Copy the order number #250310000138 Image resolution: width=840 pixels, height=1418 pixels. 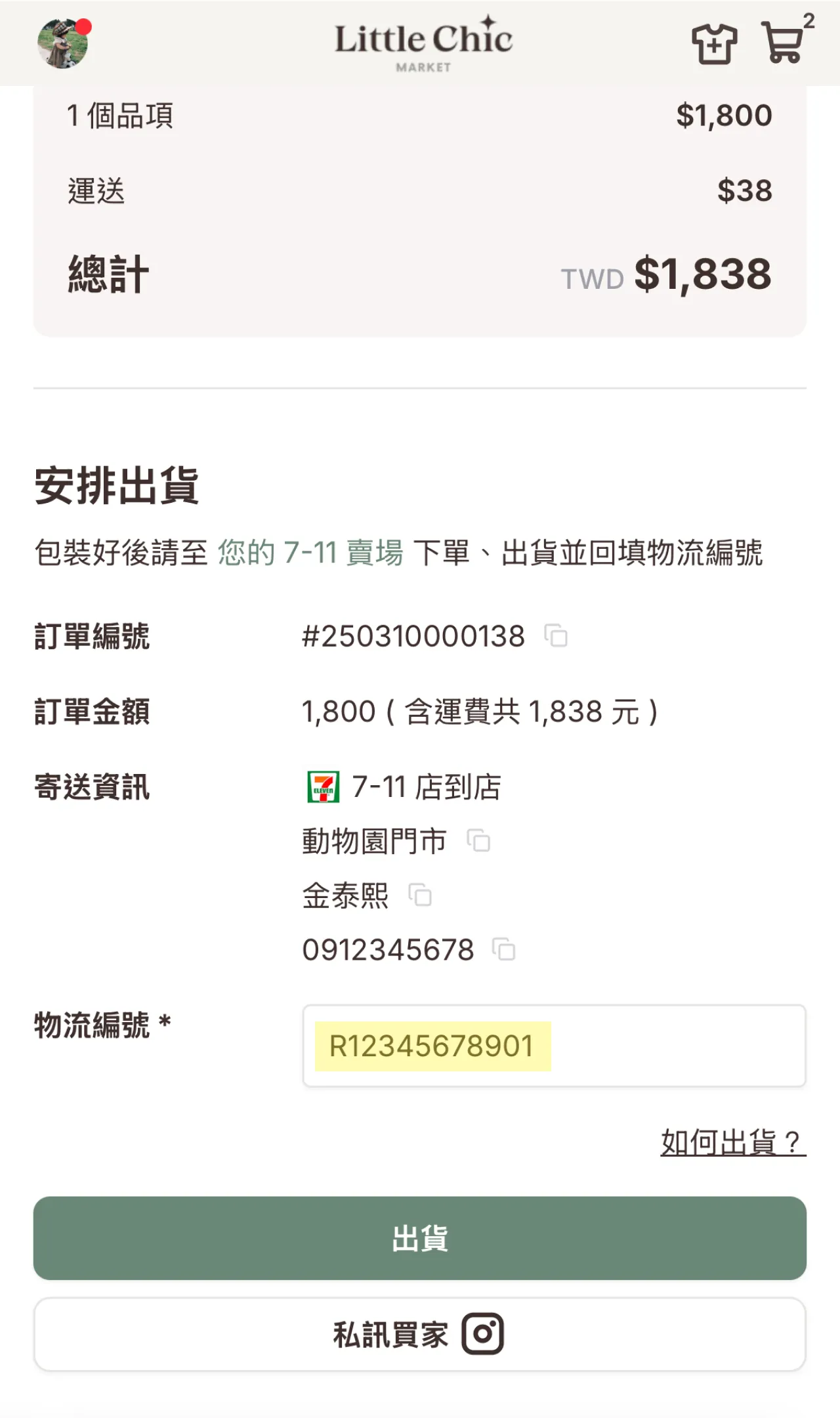click(x=557, y=635)
